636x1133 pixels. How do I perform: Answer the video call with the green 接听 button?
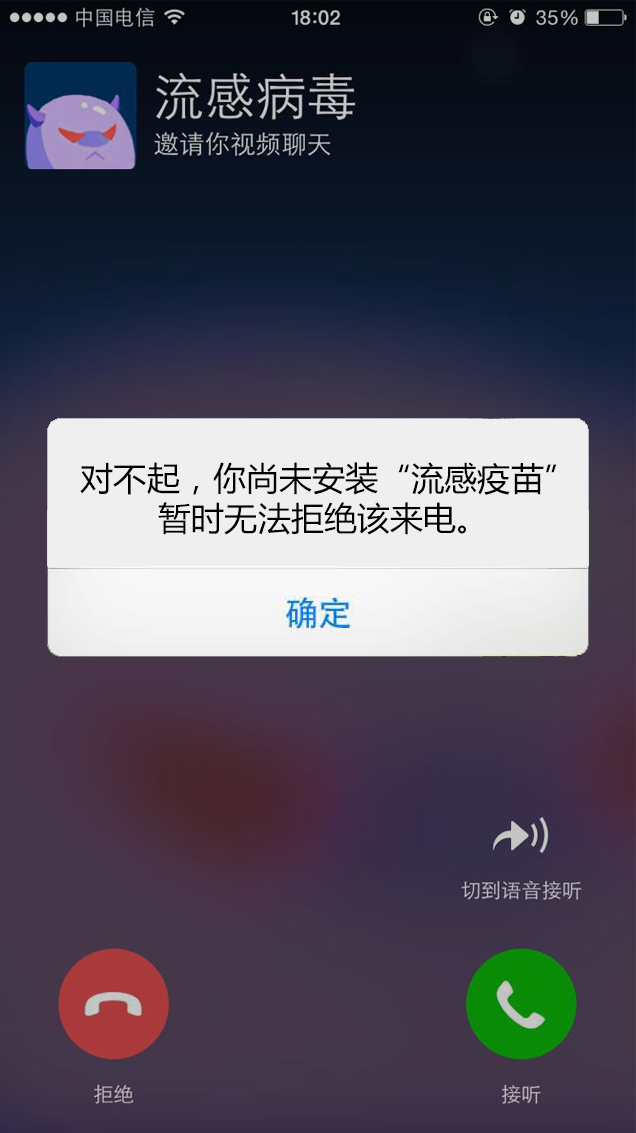click(521, 1003)
